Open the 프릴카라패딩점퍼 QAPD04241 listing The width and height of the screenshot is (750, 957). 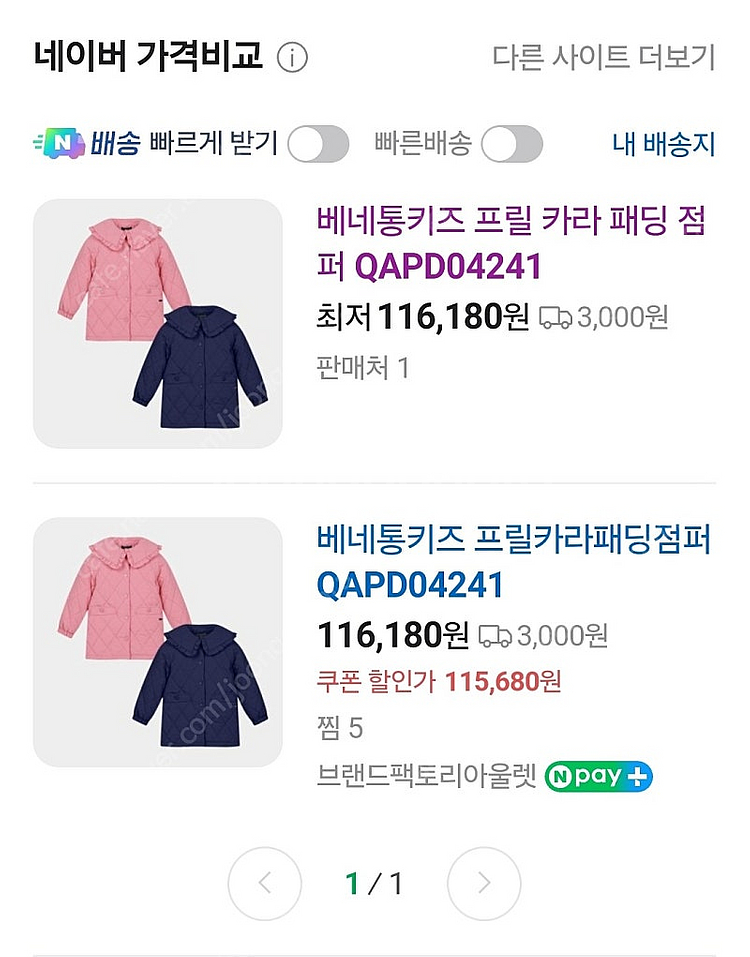tap(513, 562)
